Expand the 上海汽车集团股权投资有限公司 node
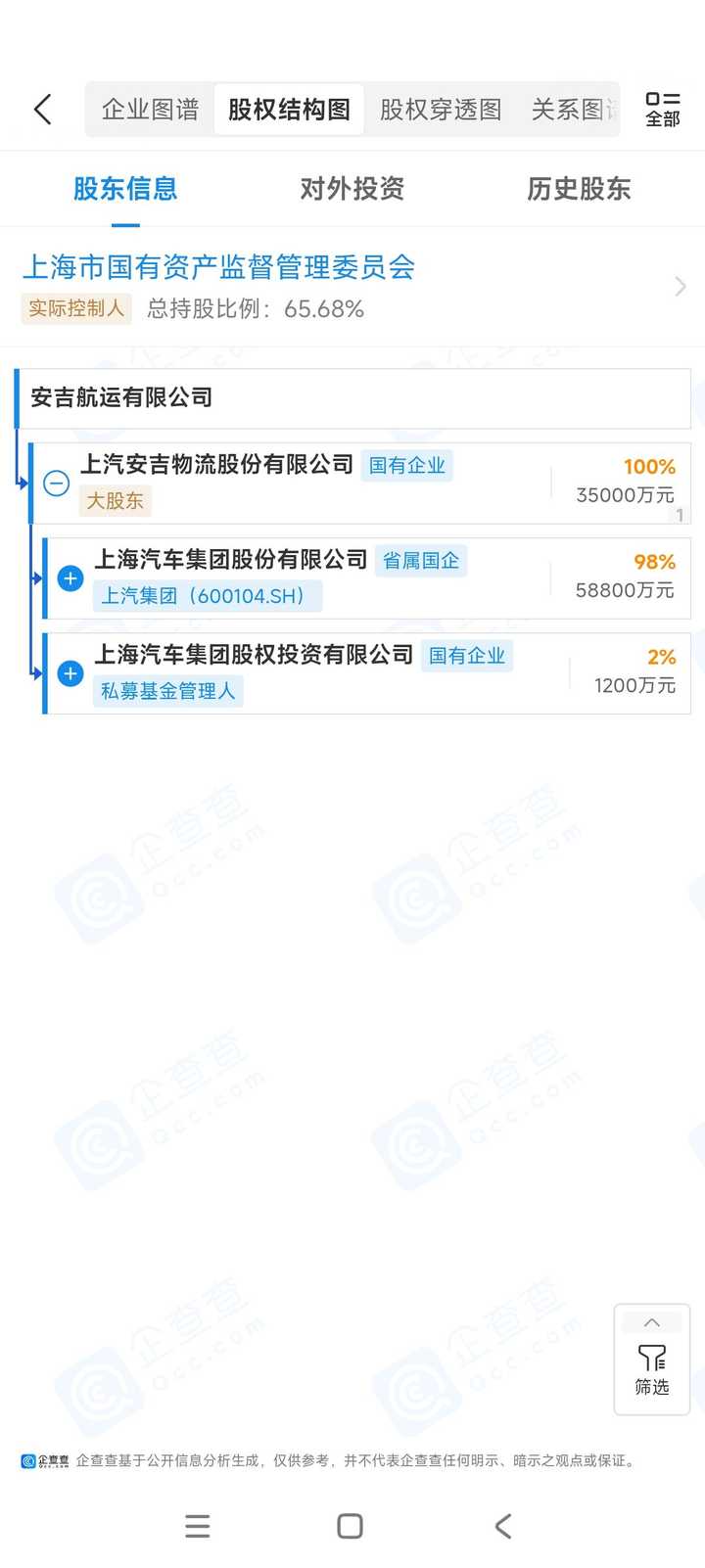 pyautogui.click(x=70, y=673)
